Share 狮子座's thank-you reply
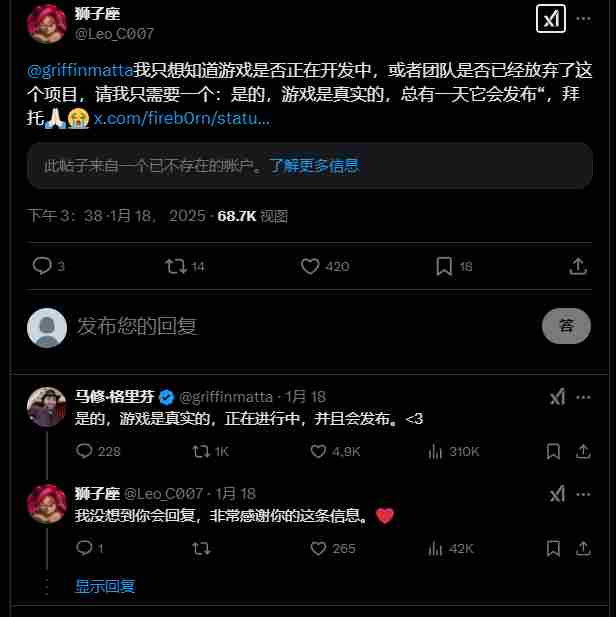 pos(583,548)
